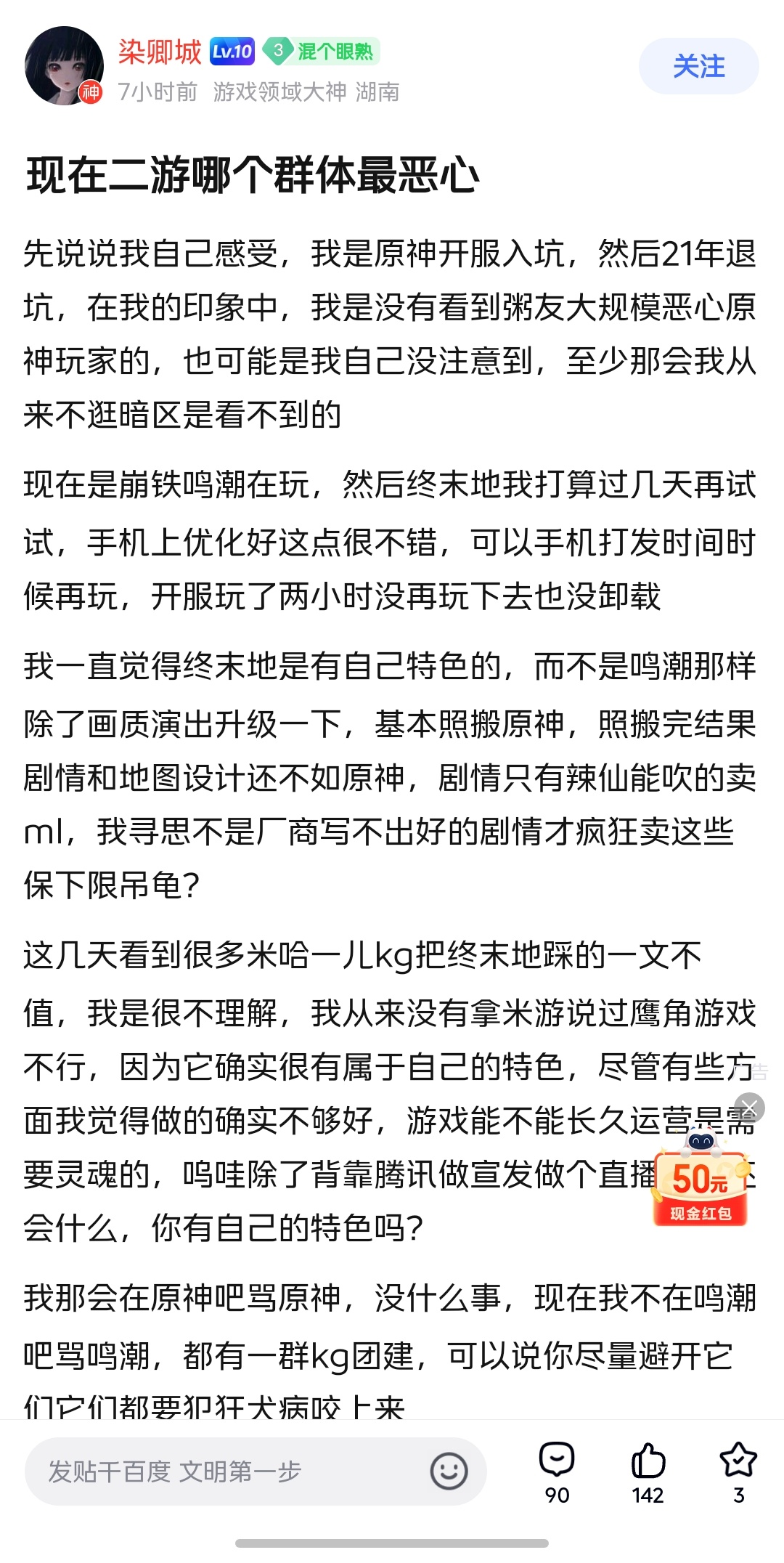Image resolution: width=784 pixels, height=1563 pixels.
Task: View the 90 comments
Action: coord(557,1472)
